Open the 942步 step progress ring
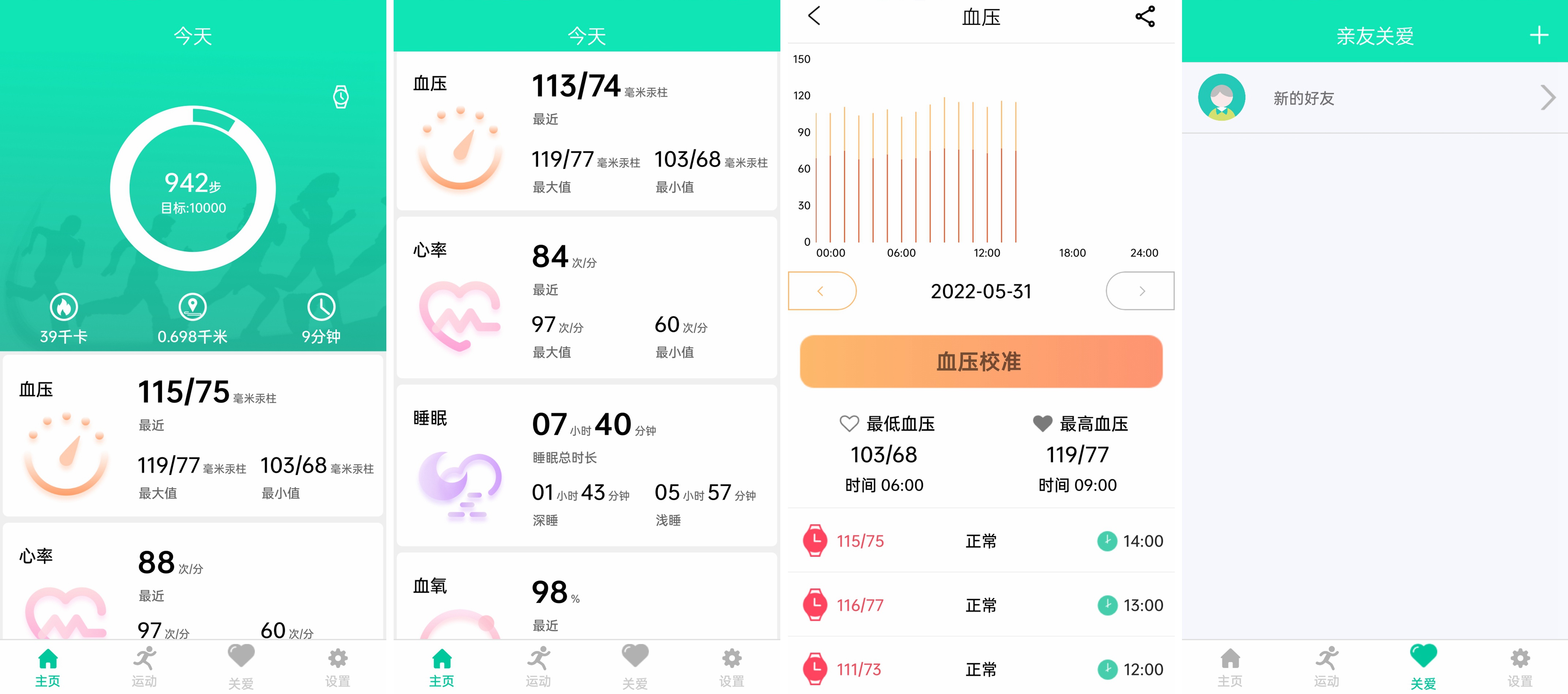Image resolution: width=1568 pixels, height=694 pixels. click(193, 189)
